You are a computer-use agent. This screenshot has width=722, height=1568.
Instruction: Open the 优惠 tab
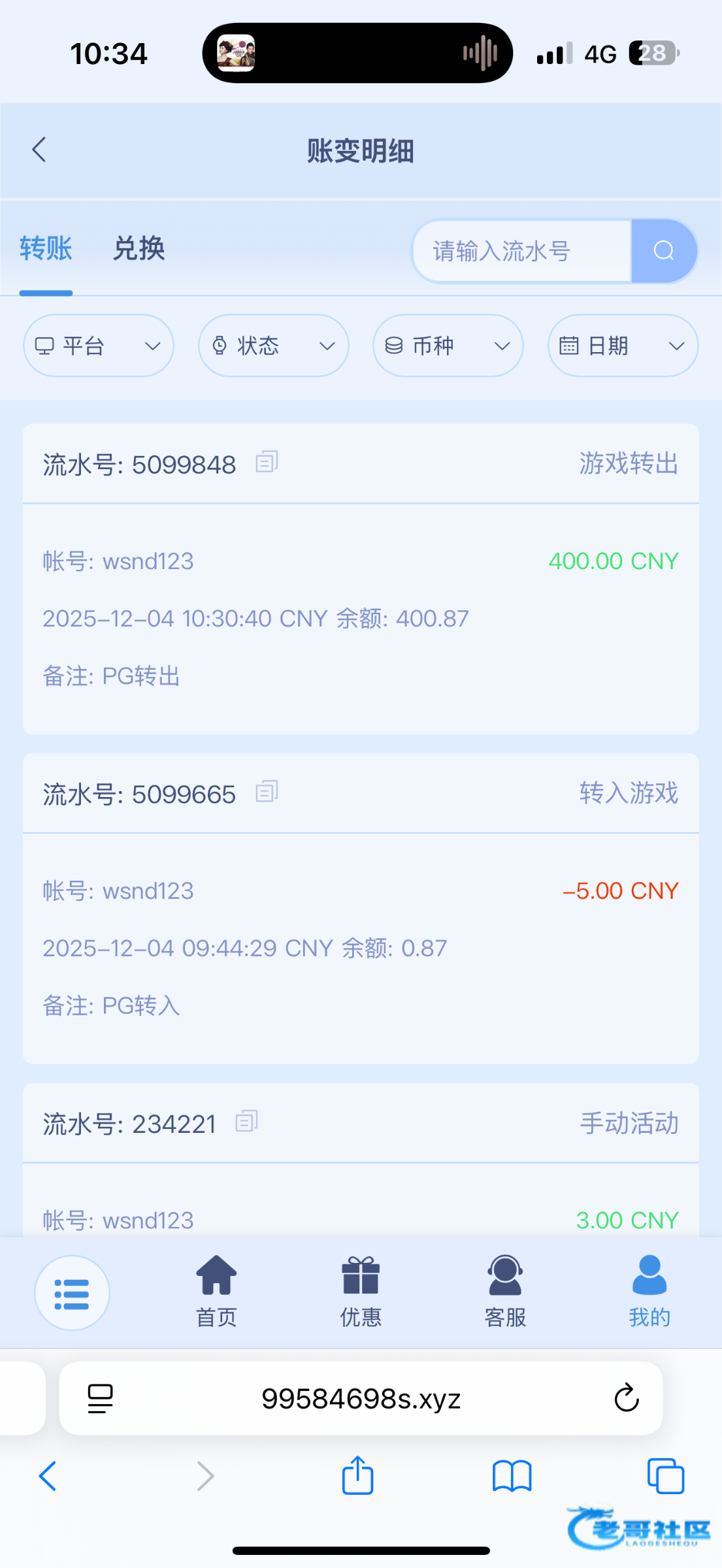click(361, 1292)
